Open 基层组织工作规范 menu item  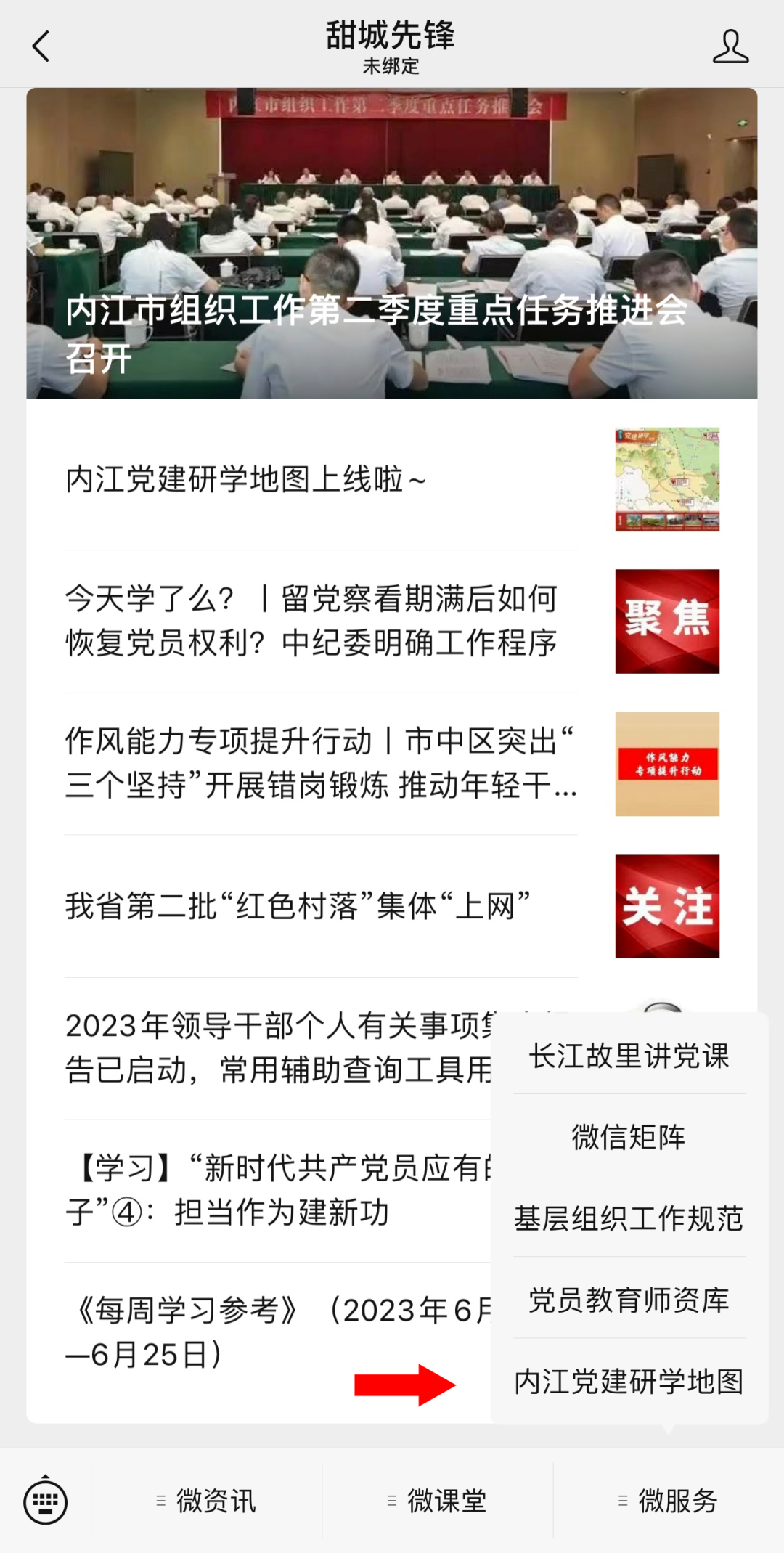[x=629, y=1218]
